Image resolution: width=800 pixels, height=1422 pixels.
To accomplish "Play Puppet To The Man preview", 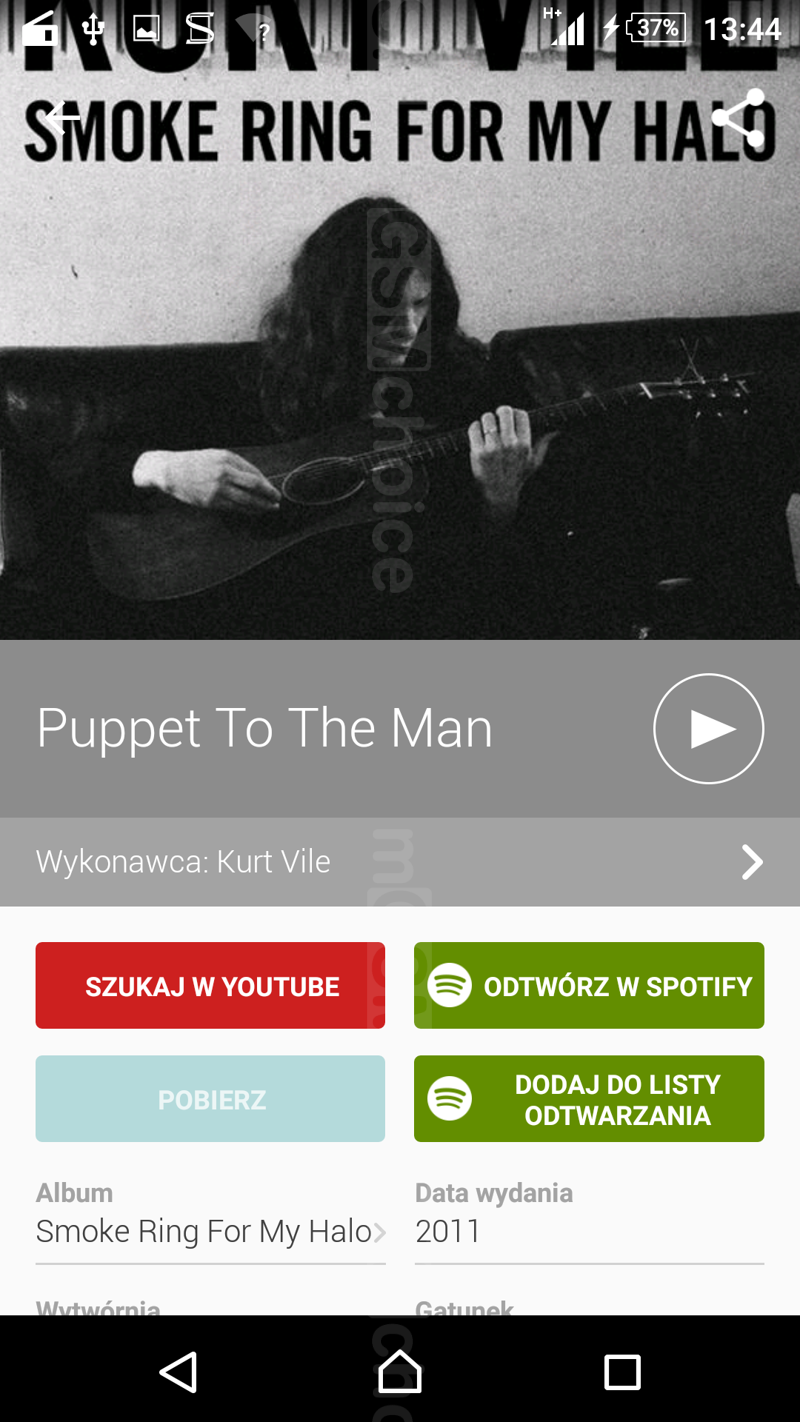I will coord(708,728).
